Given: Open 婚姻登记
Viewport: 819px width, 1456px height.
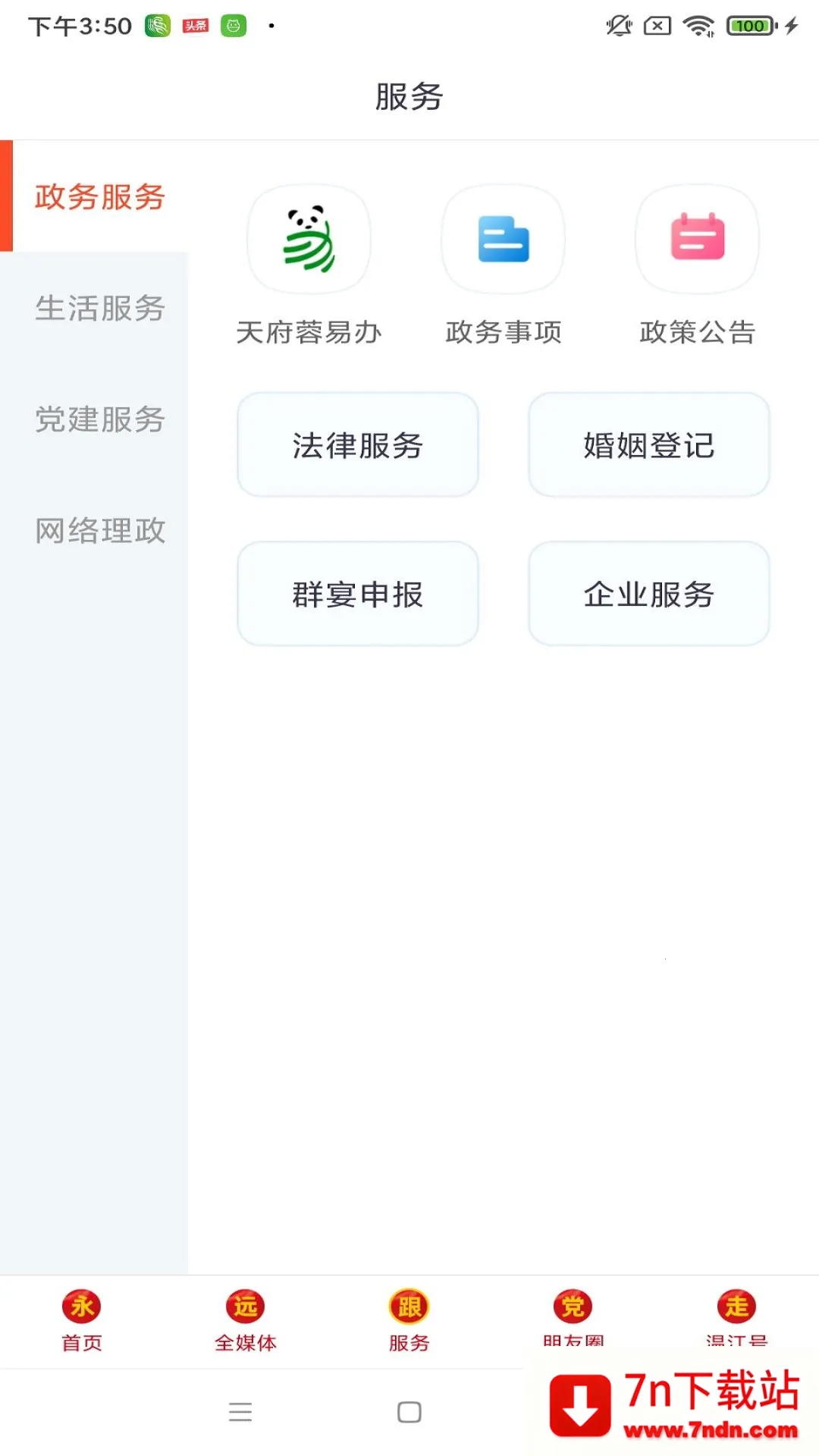Looking at the screenshot, I should pyautogui.click(x=648, y=446).
